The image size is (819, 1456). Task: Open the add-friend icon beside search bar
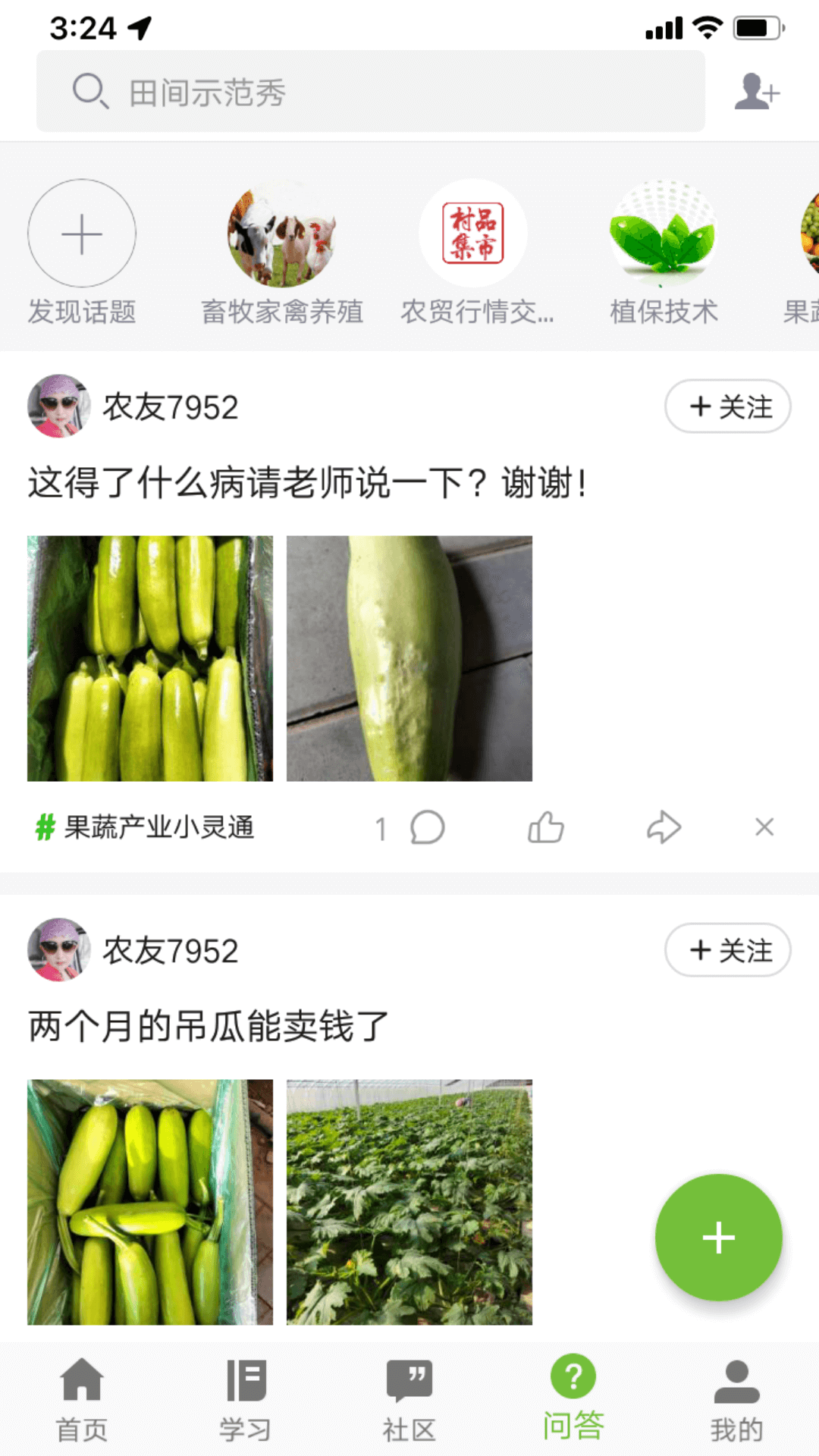756,93
